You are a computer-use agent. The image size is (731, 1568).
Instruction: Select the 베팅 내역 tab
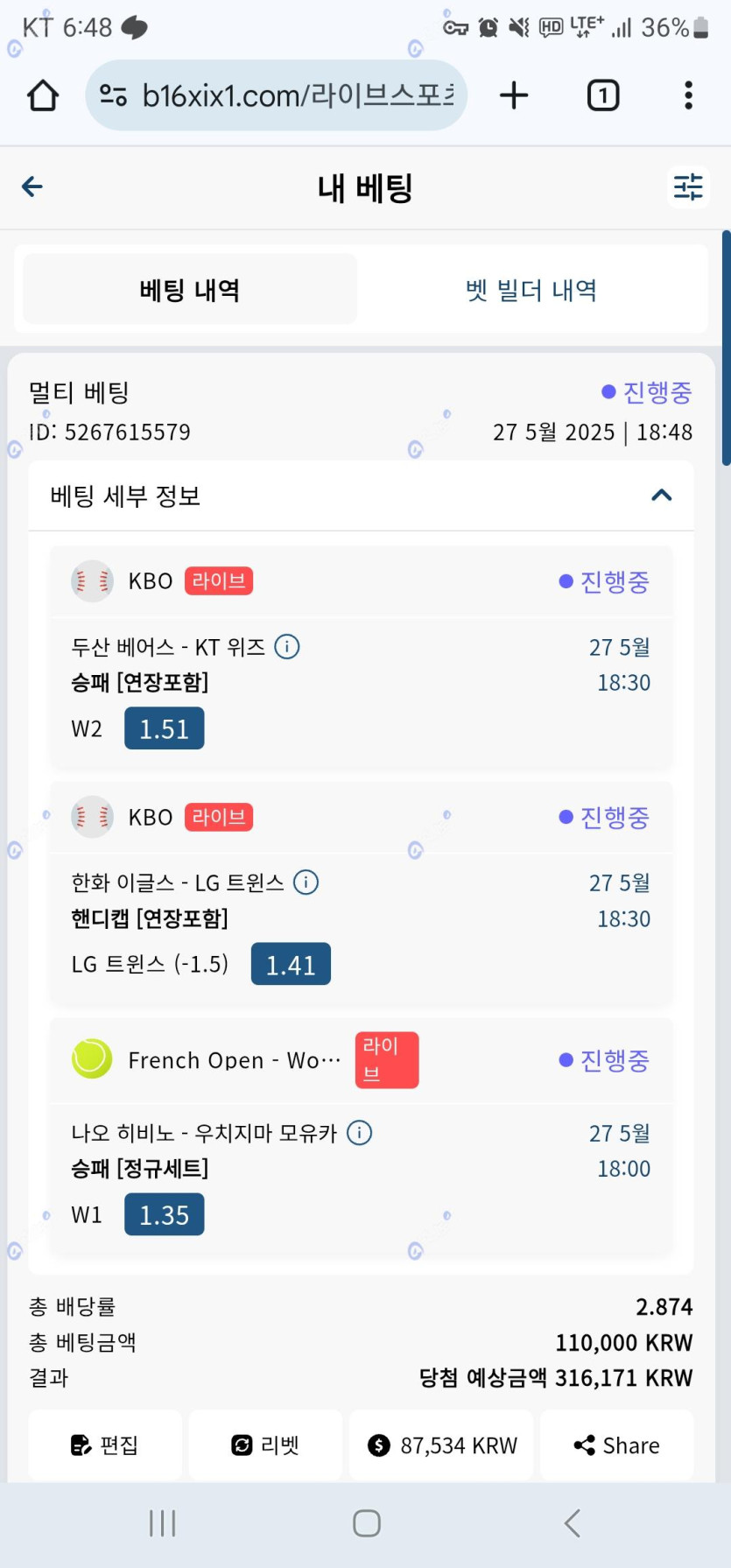click(x=190, y=290)
